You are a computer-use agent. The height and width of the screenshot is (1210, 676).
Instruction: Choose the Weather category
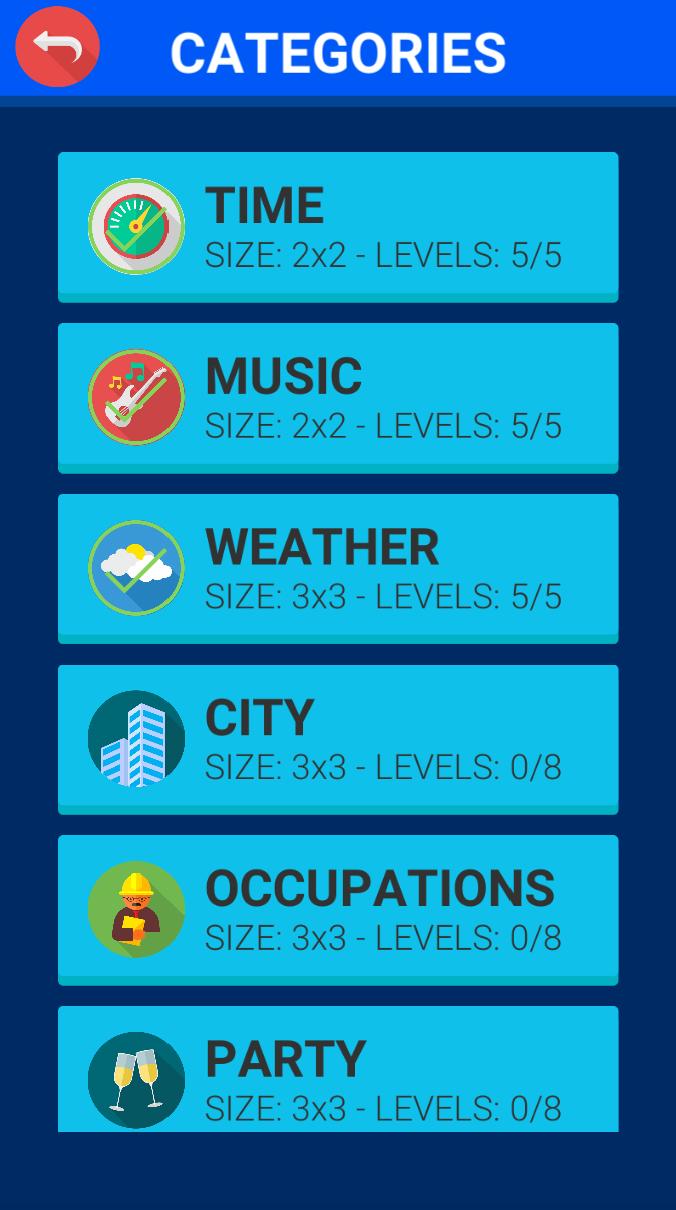(x=338, y=568)
